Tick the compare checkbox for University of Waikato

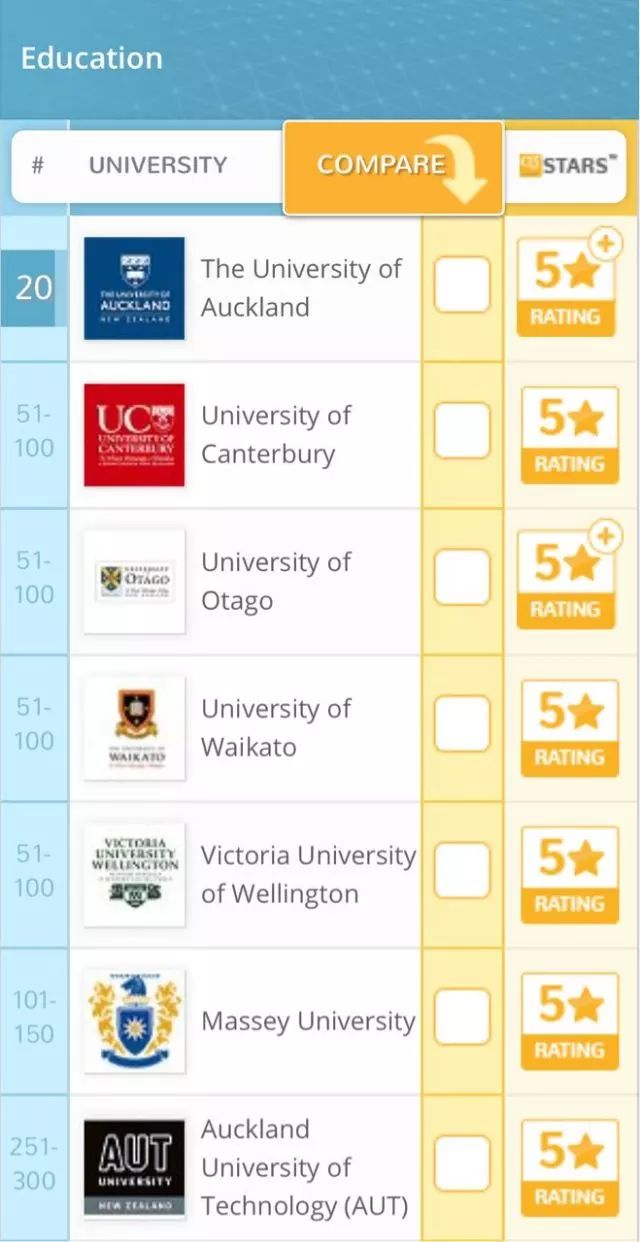pyautogui.click(x=462, y=723)
